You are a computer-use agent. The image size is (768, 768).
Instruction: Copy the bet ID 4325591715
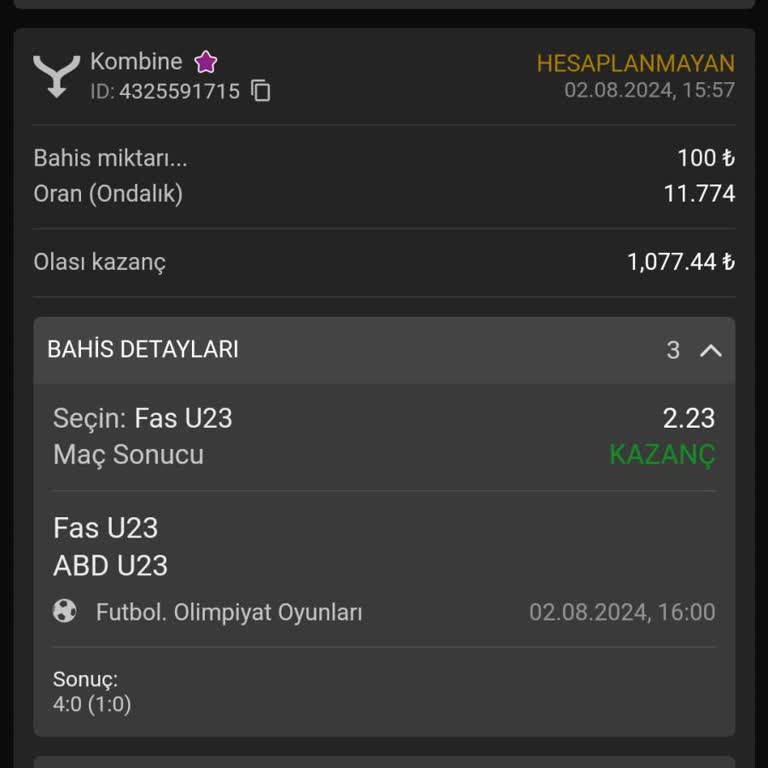pos(261,91)
